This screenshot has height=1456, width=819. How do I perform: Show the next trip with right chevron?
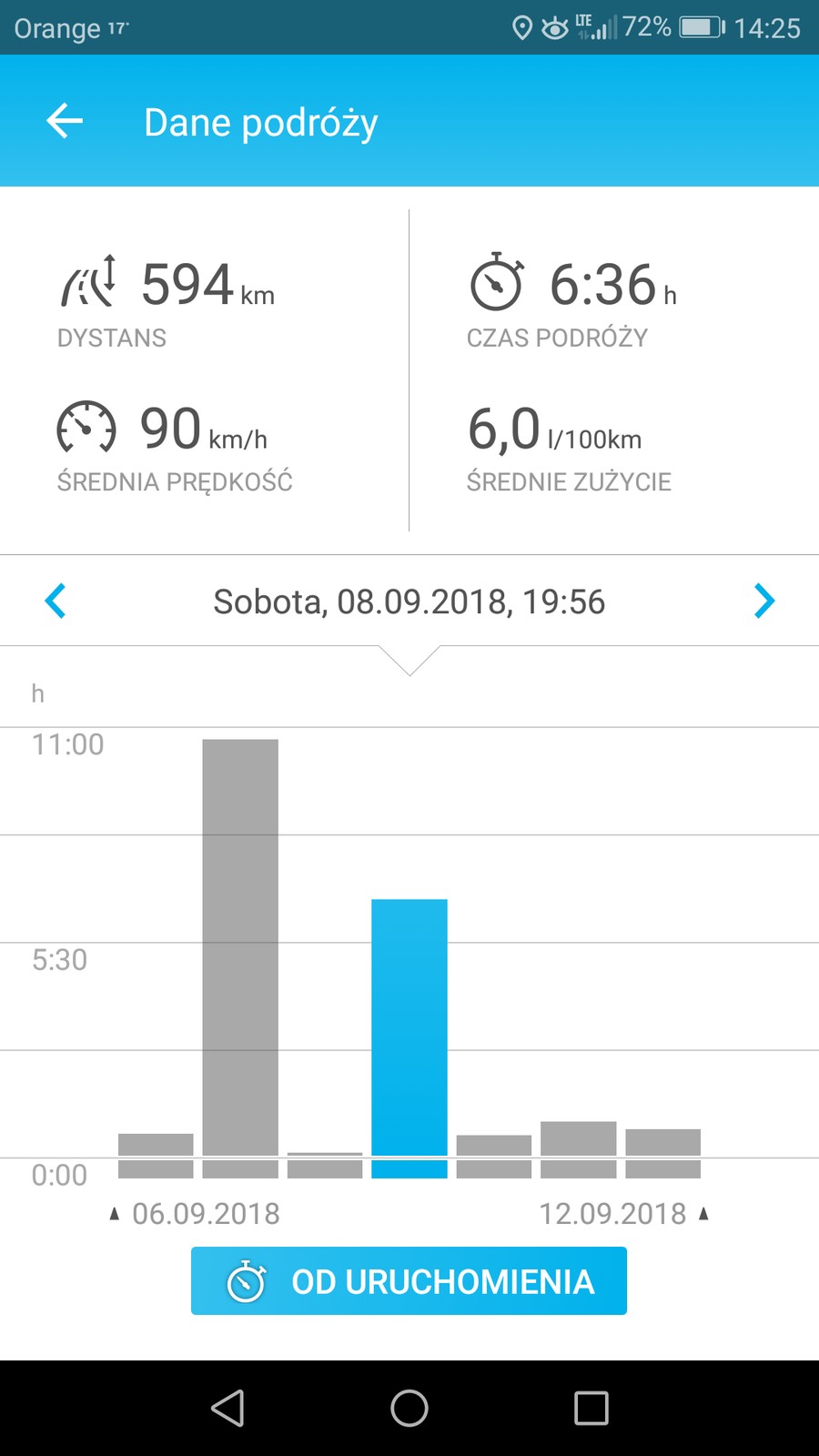[763, 601]
